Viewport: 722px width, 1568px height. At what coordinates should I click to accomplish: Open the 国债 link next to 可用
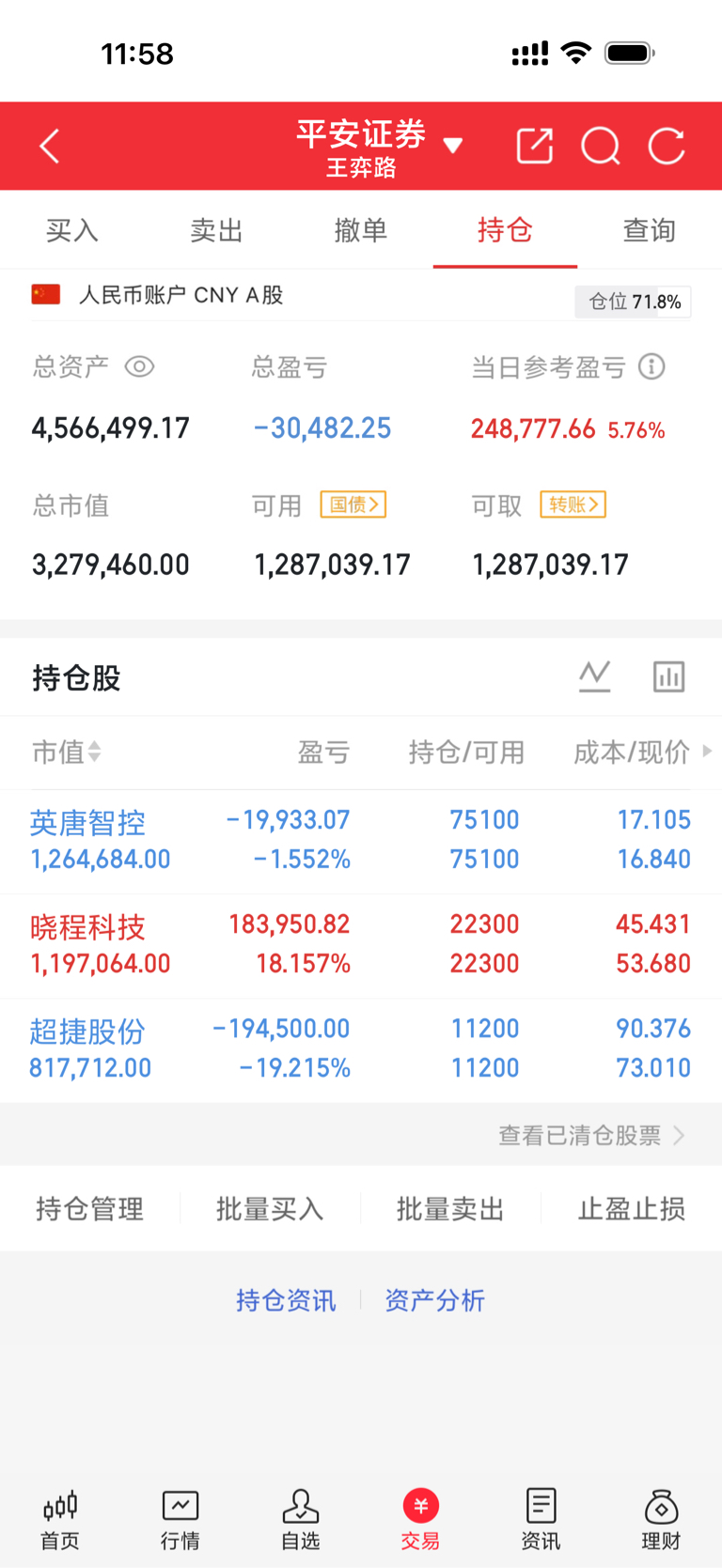point(353,505)
